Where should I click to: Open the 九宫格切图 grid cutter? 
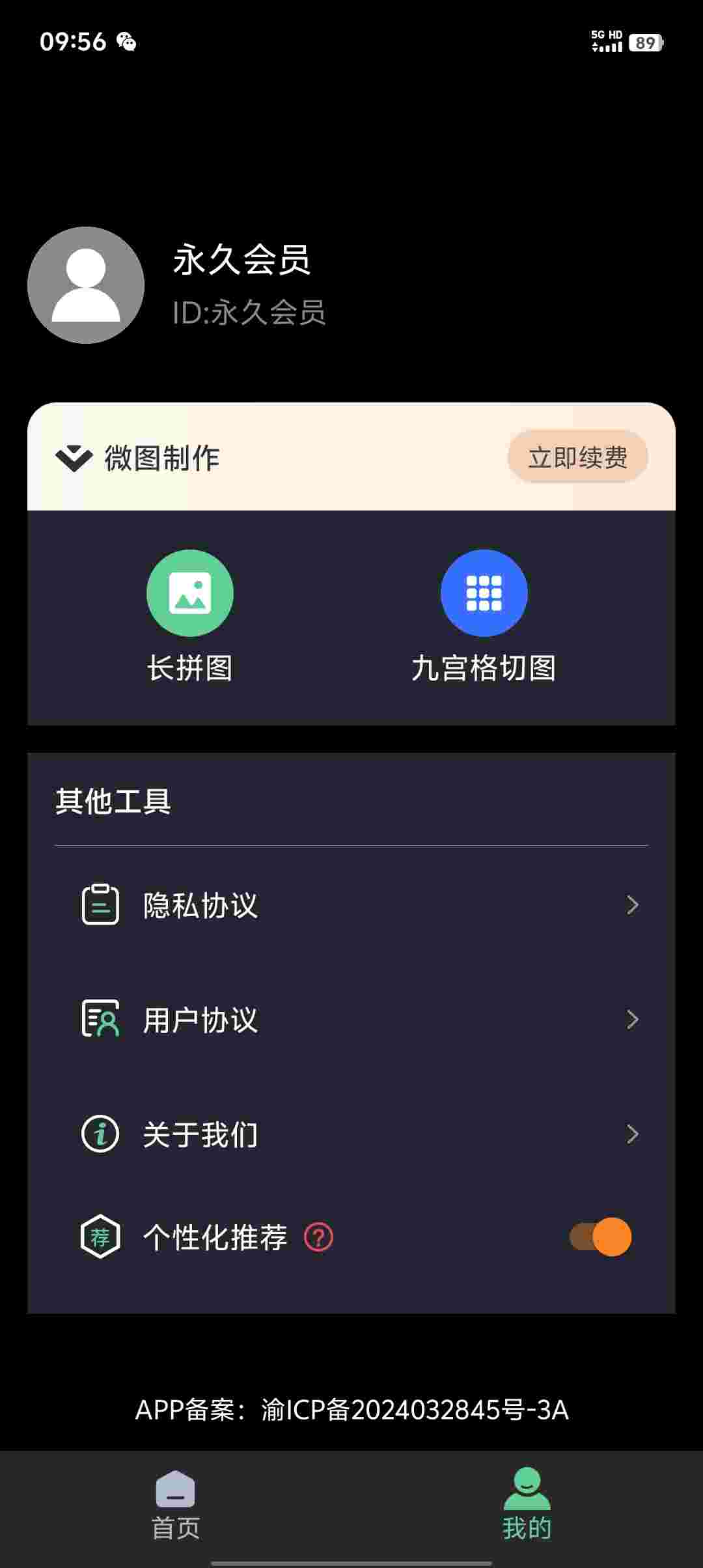click(484, 615)
